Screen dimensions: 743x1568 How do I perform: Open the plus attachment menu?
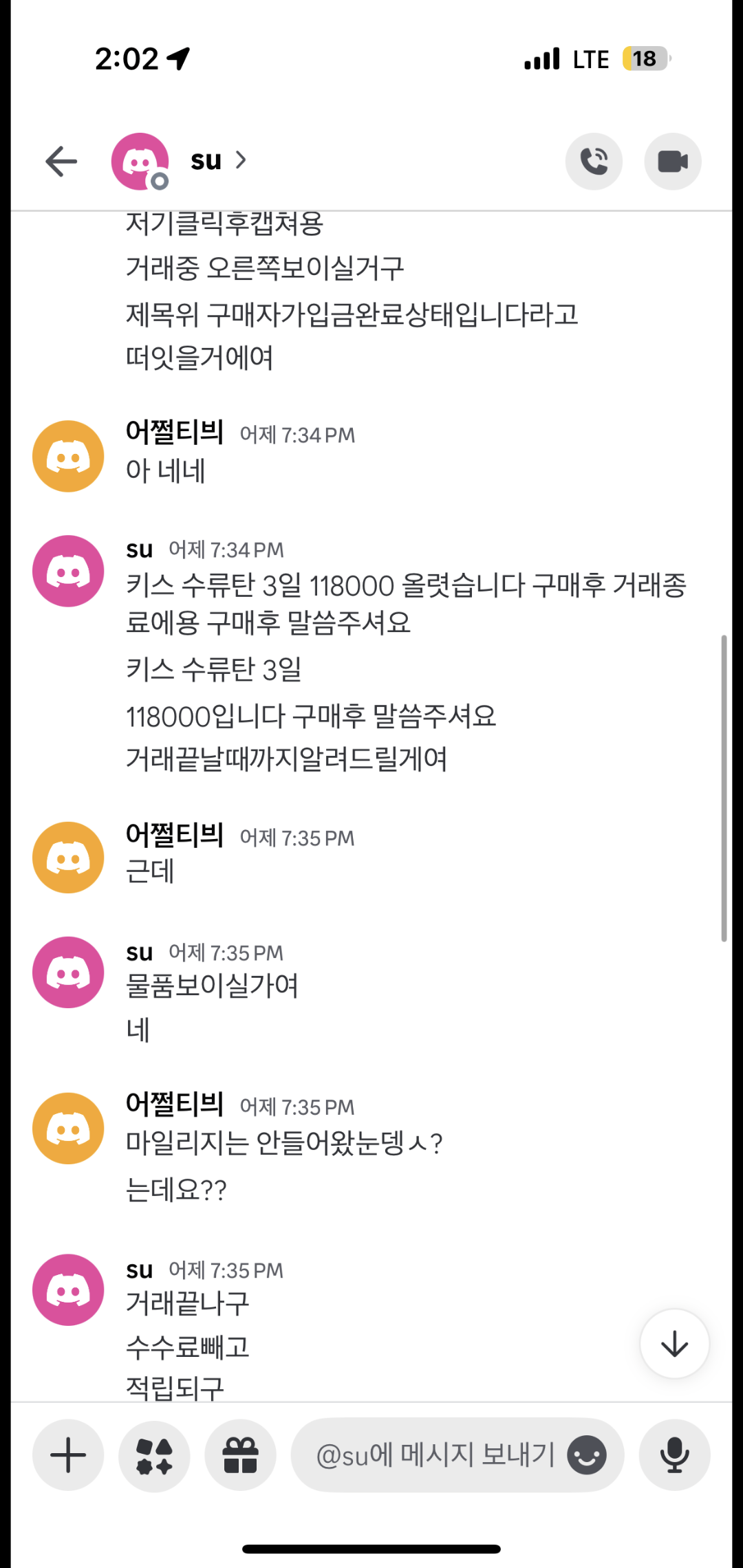(x=68, y=1455)
